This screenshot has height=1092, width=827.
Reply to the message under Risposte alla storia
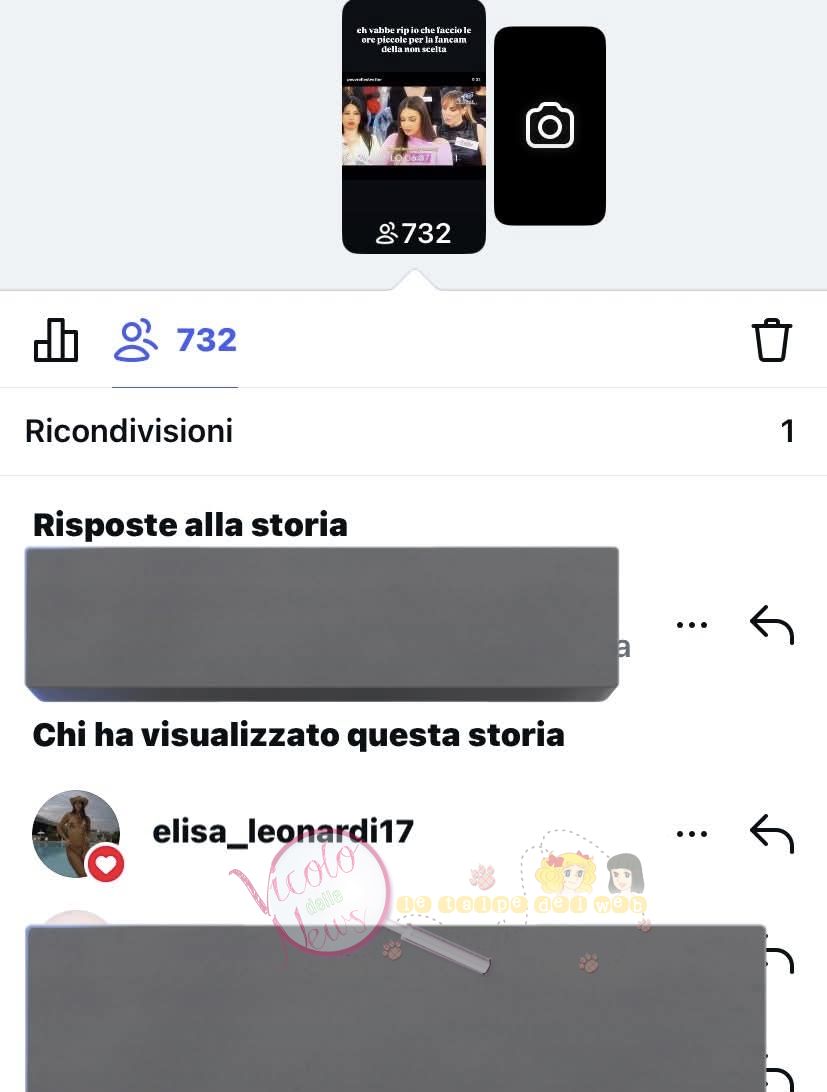click(x=771, y=625)
